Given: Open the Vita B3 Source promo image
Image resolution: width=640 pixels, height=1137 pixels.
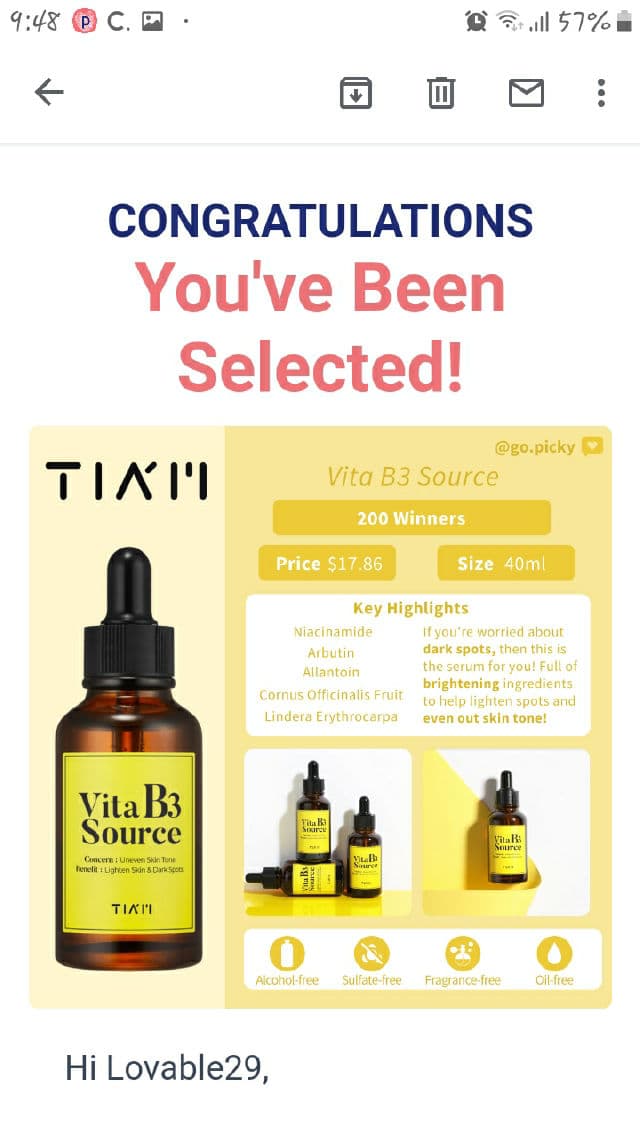Looking at the screenshot, I should tap(320, 717).
